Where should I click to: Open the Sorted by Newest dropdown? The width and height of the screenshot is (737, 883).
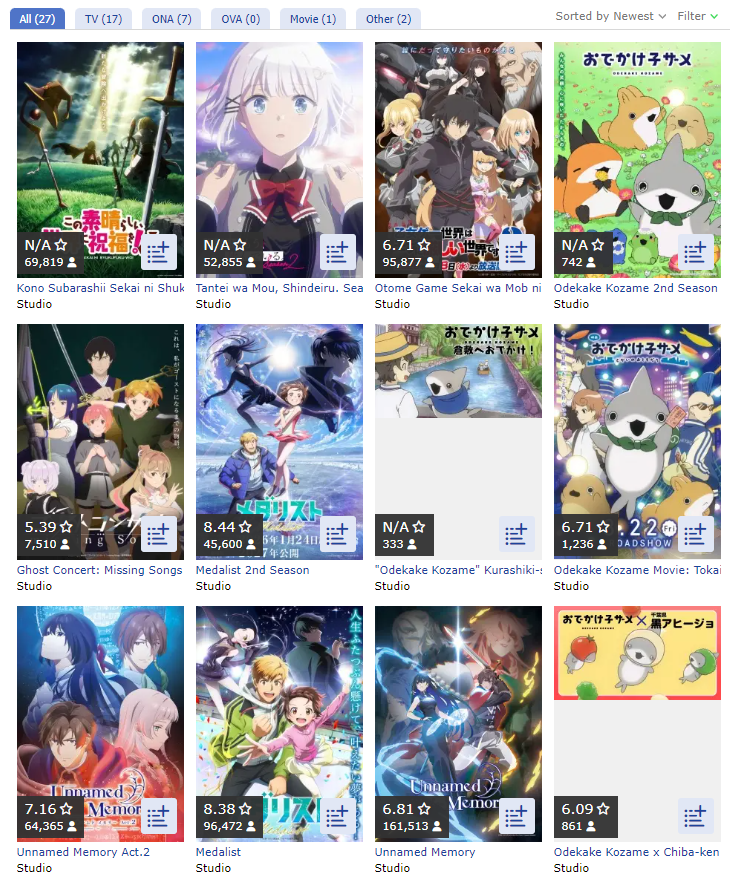coord(610,16)
